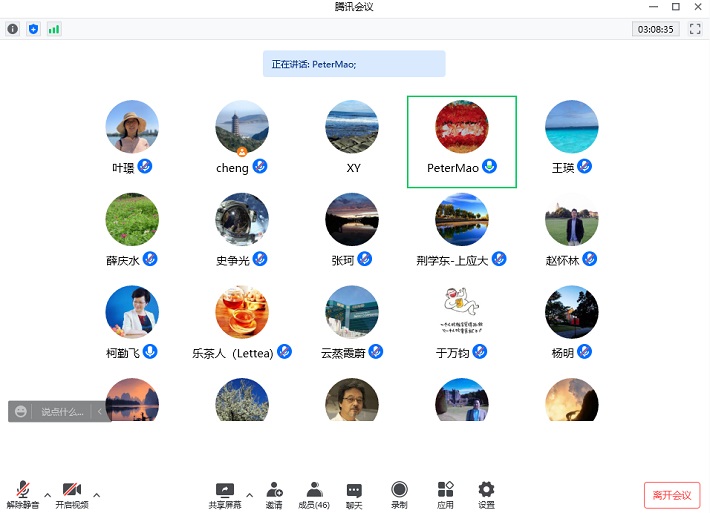Image resolution: width=710 pixels, height=513 pixels.
Task: Expand audio options arrow beside 解除静音
Action: point(47,493)
